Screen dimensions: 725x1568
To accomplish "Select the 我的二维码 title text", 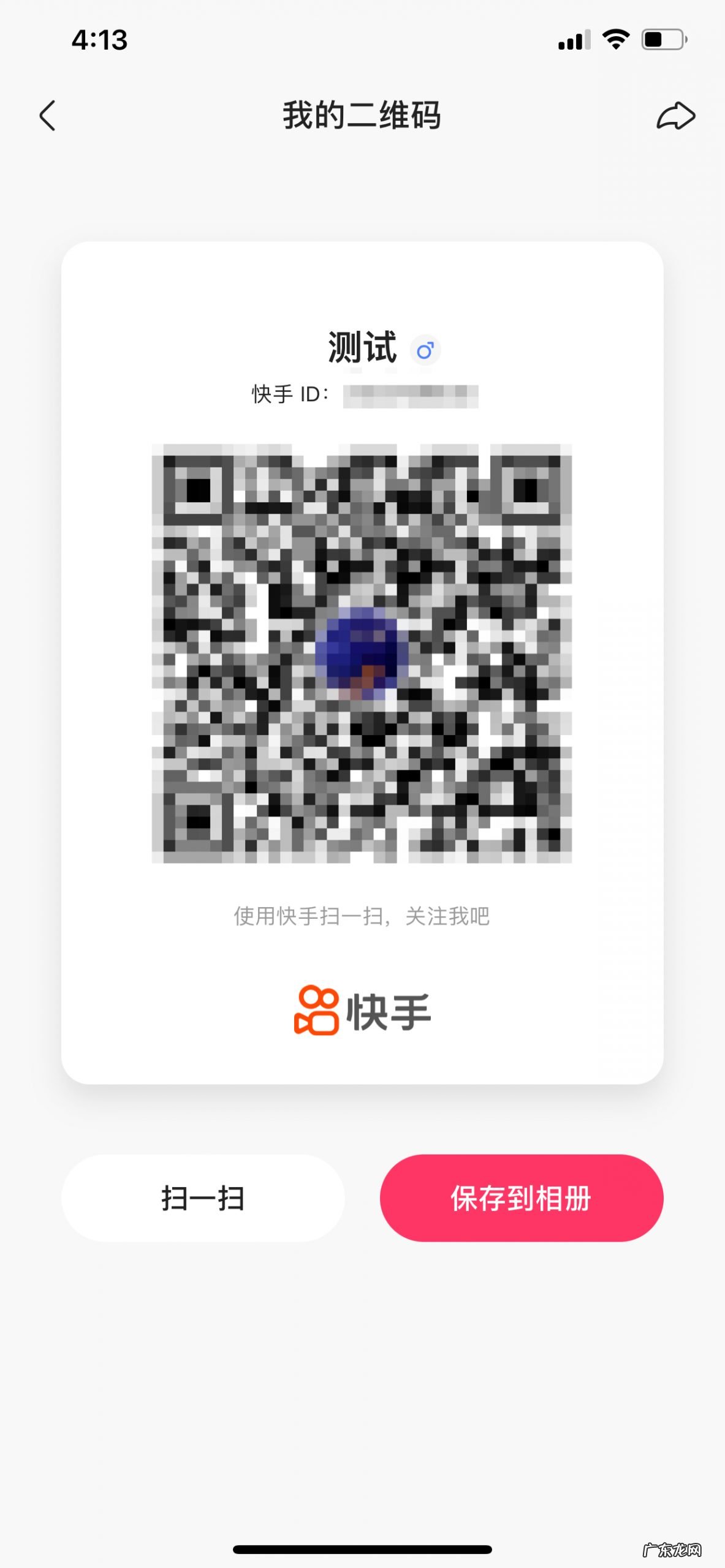I will [362, 113].
